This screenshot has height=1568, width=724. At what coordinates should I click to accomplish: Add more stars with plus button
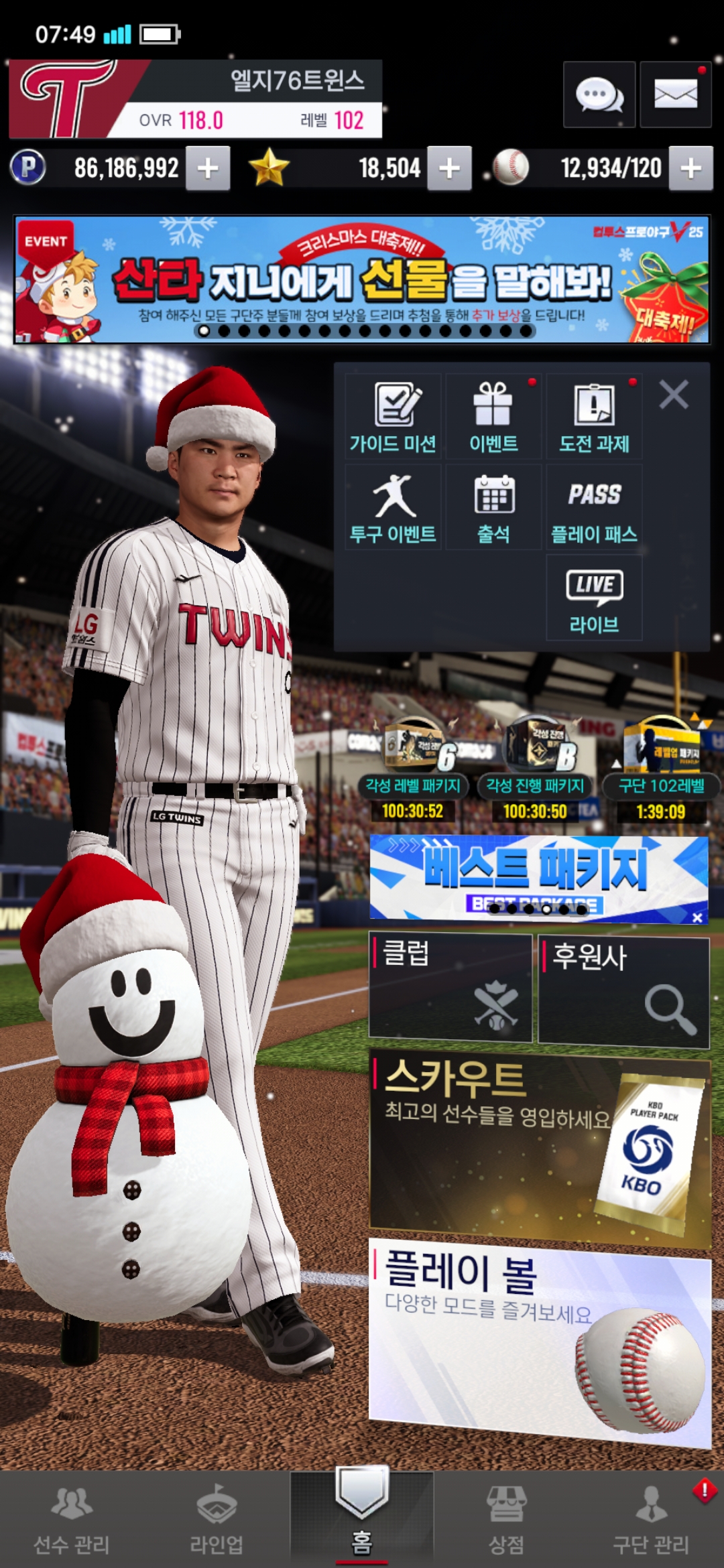tap(449, 168)
